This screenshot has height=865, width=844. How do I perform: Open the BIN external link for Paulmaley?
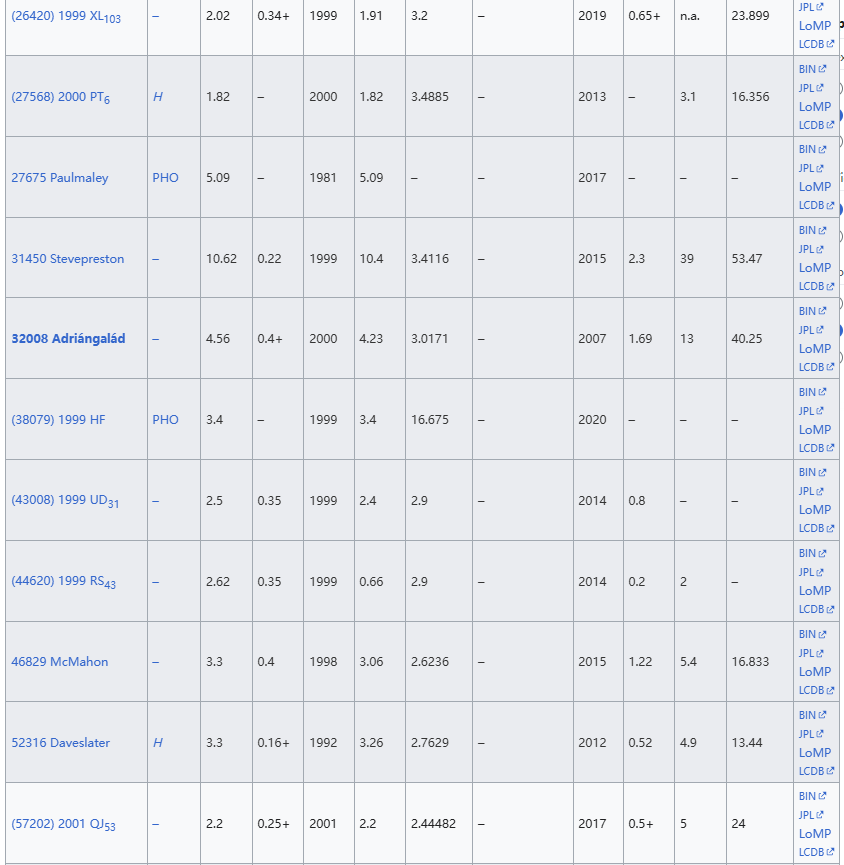808,149
